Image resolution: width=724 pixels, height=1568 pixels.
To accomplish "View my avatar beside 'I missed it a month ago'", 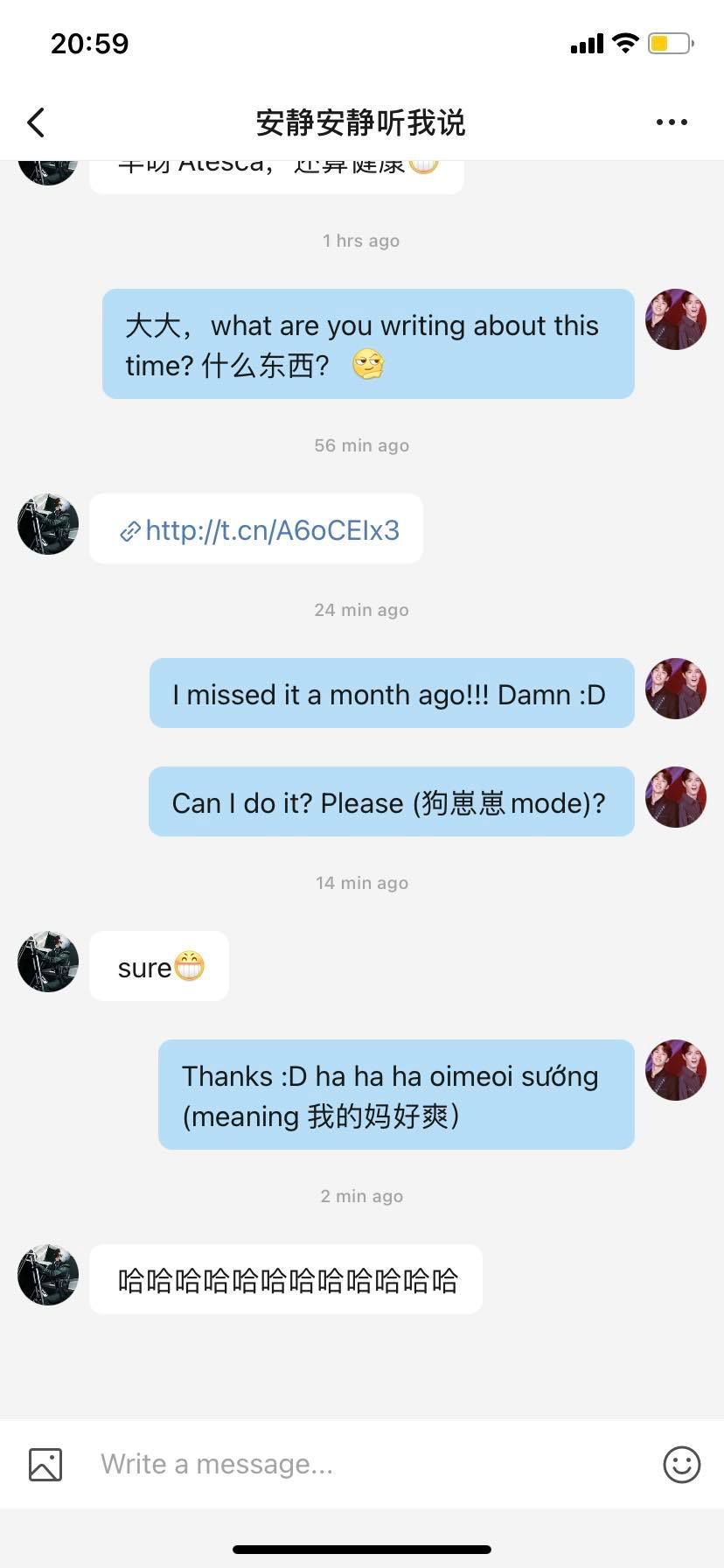I will pyautogui.click(x=675, y=689).
